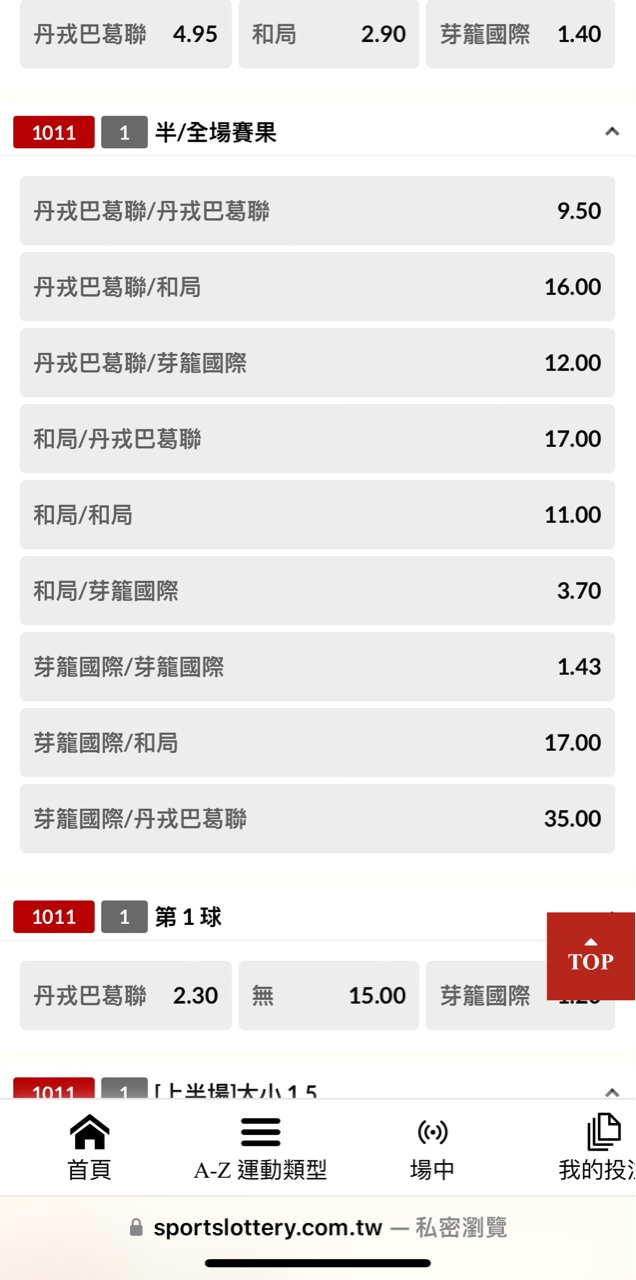Pick 芽籠國際/丹戎巴葛聯 at 35.00

click(317, 819)
